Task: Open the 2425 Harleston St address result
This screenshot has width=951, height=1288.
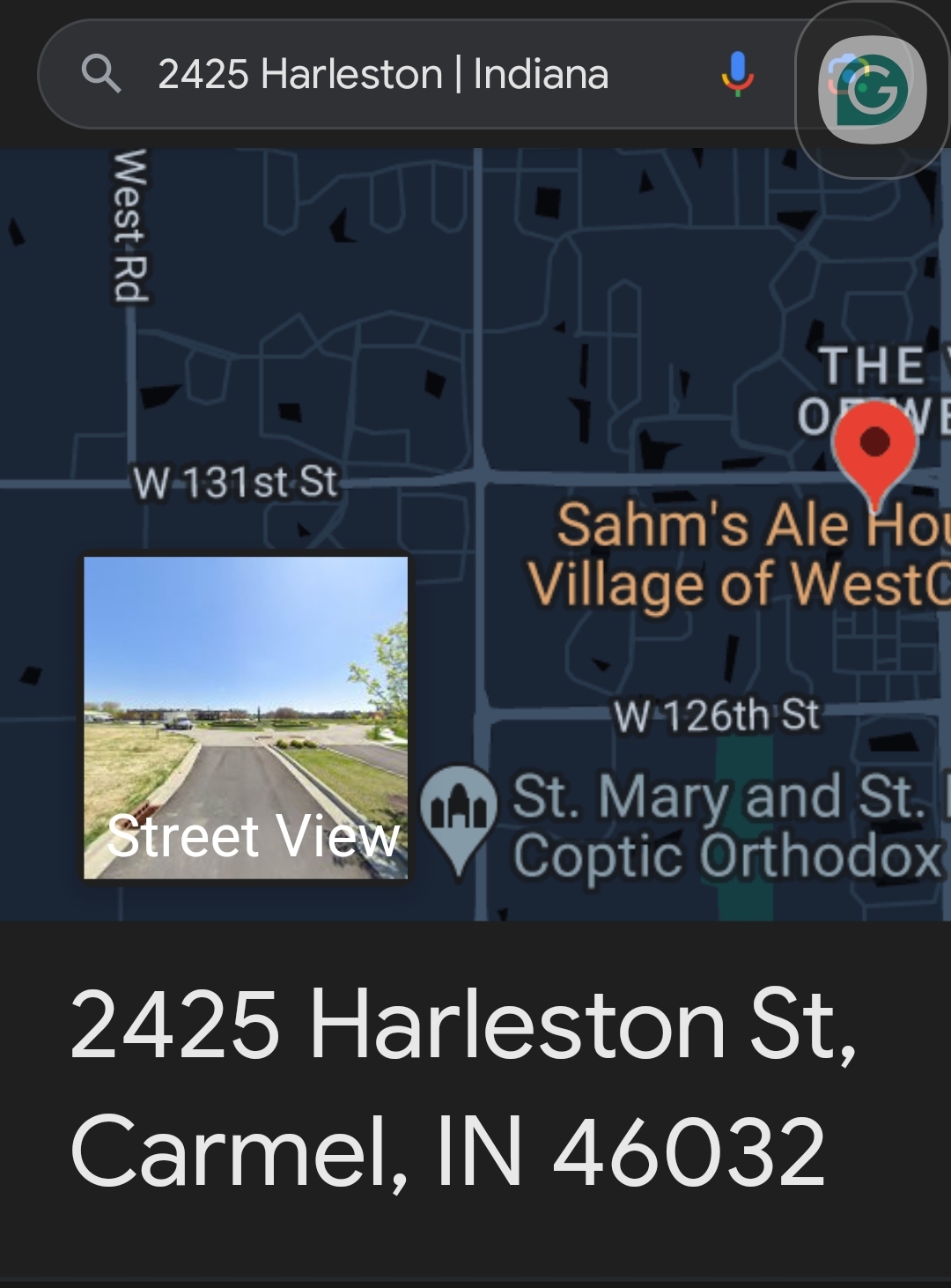Action: click(x=462, y=1087)
